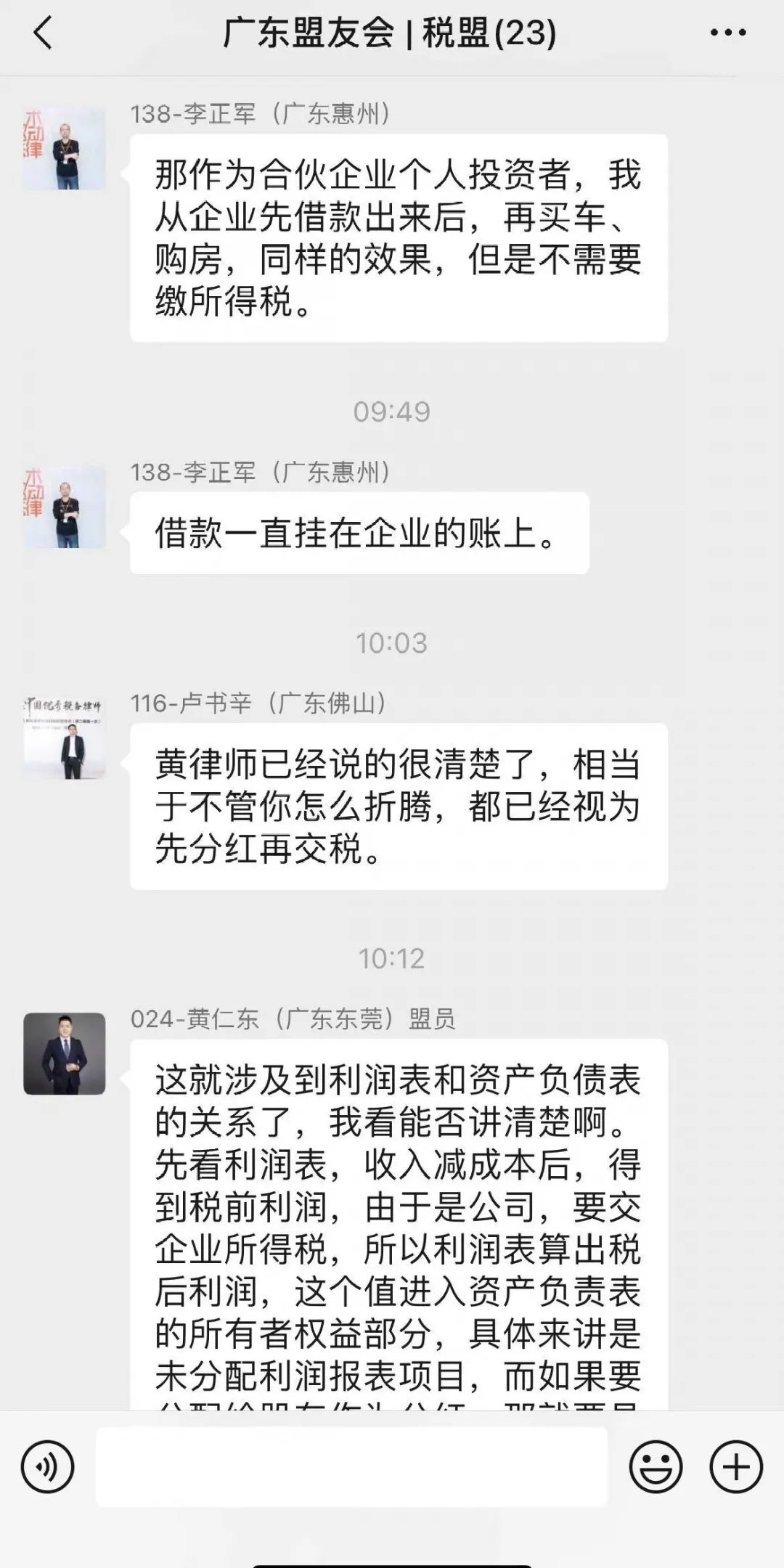This screenshot has height=1568, width=784.
Task: Open the group chat overflow menu
Action: [x=727, y=33]
